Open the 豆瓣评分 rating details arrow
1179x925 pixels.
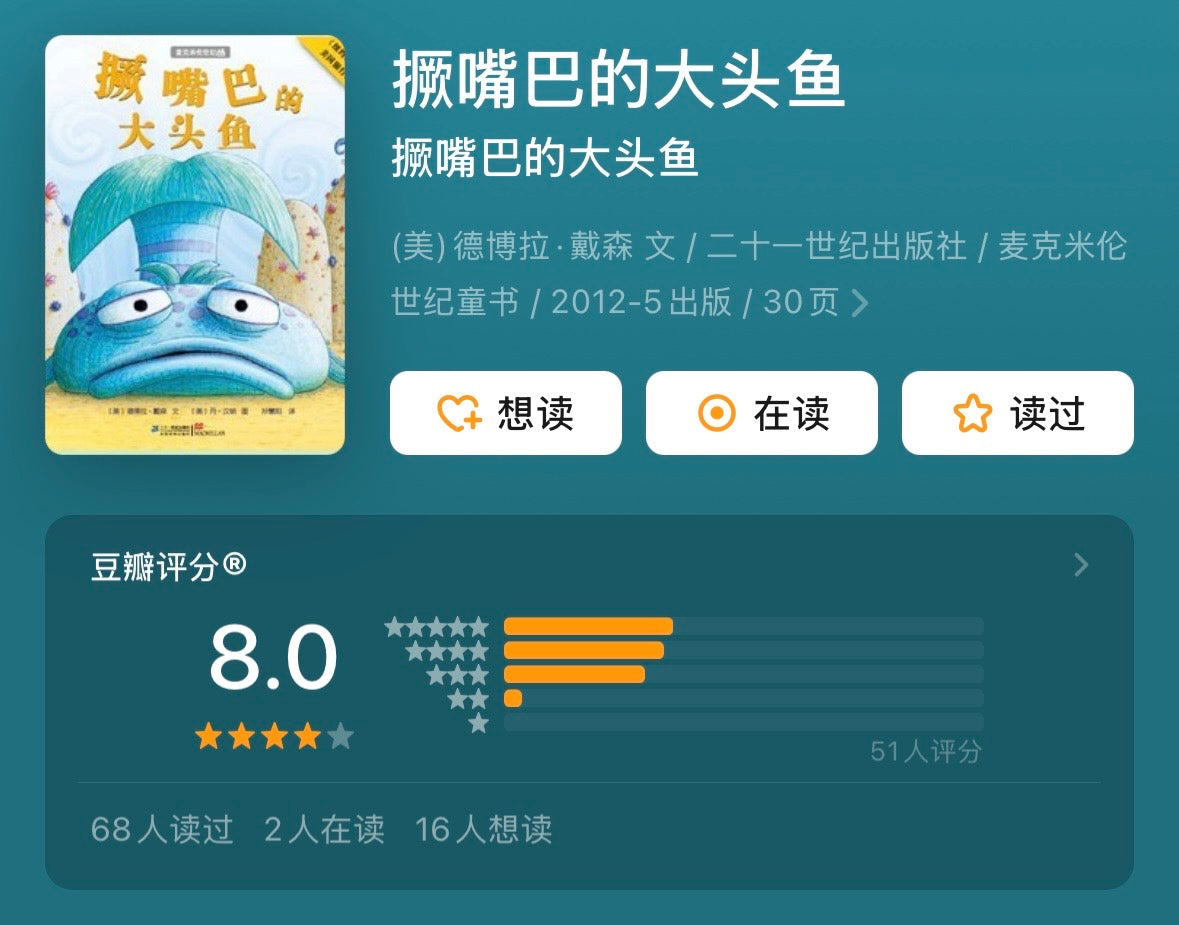point(1081,566)
